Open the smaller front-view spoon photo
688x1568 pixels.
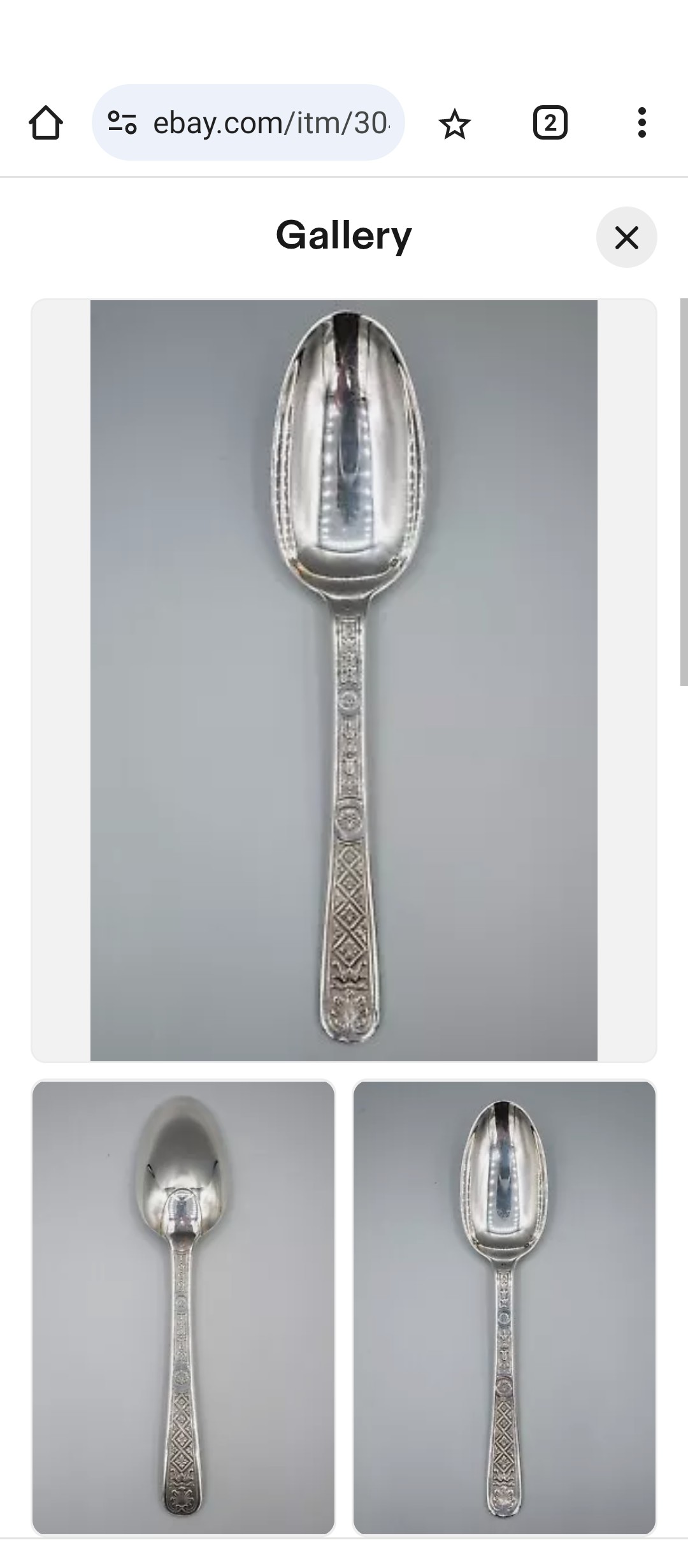click(x=504, y=1307)
